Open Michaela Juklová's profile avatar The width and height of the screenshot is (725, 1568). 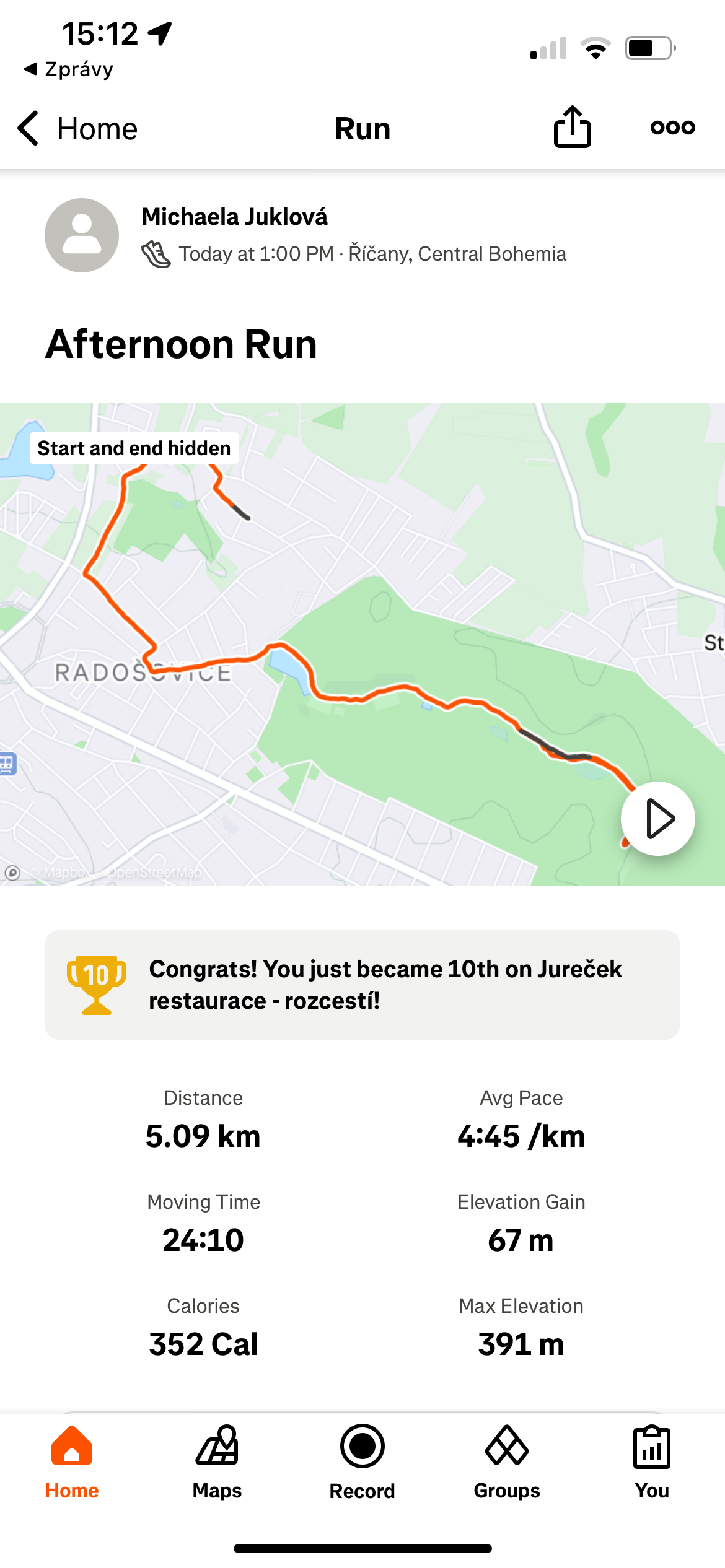[82, 235]
